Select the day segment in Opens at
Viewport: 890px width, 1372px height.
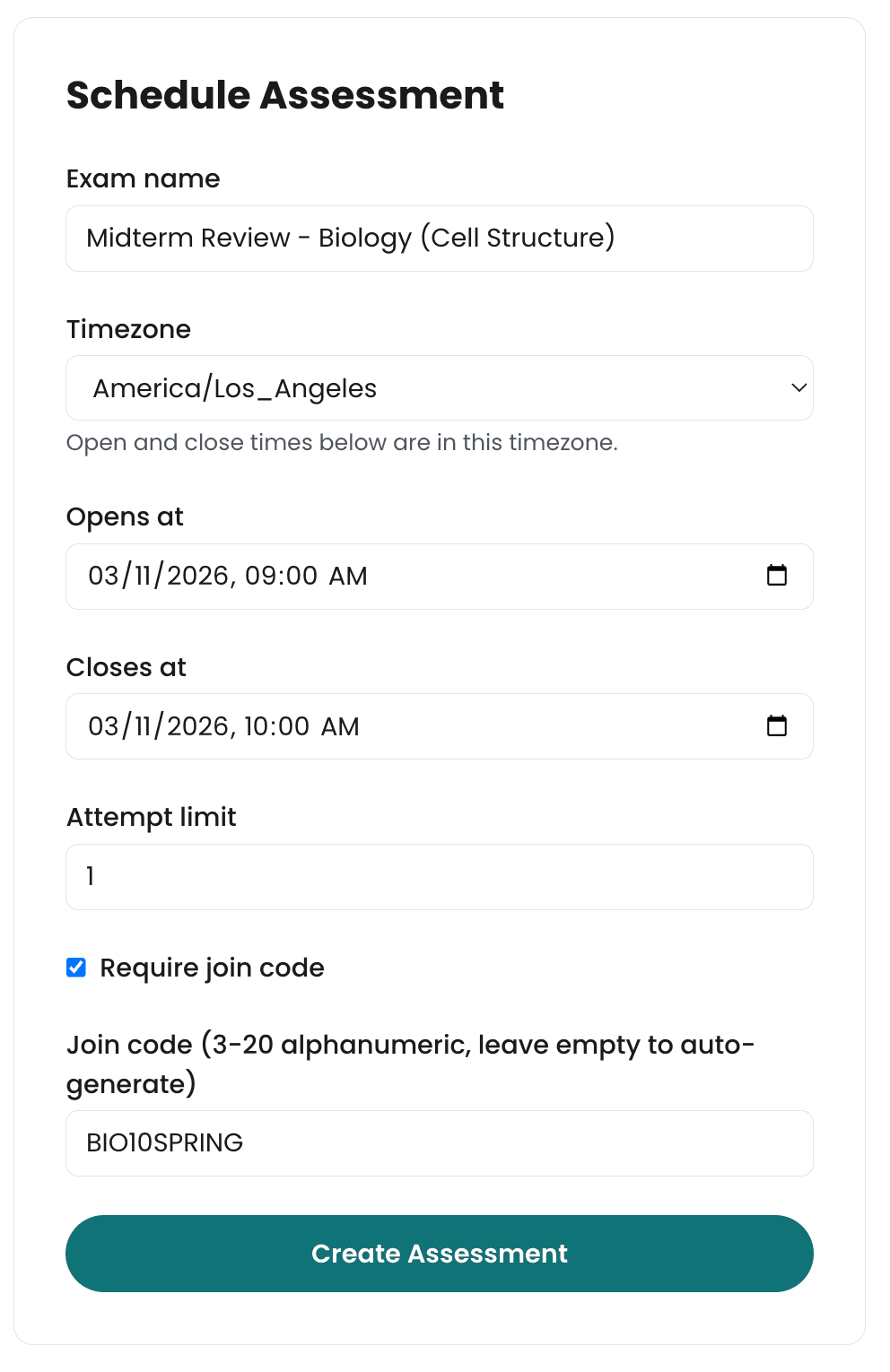143,576
